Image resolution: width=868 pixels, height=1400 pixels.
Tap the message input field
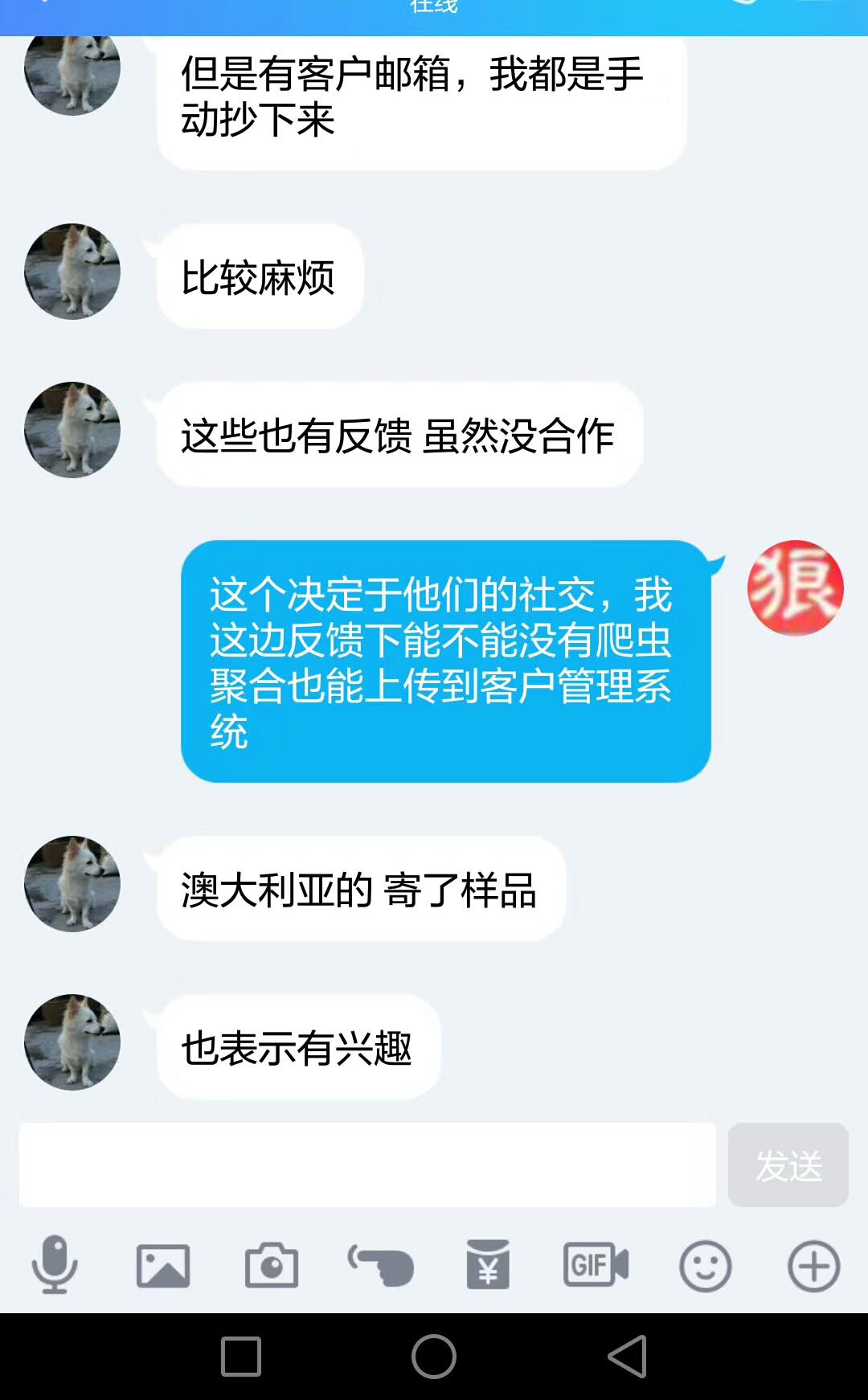point(367,1165)
